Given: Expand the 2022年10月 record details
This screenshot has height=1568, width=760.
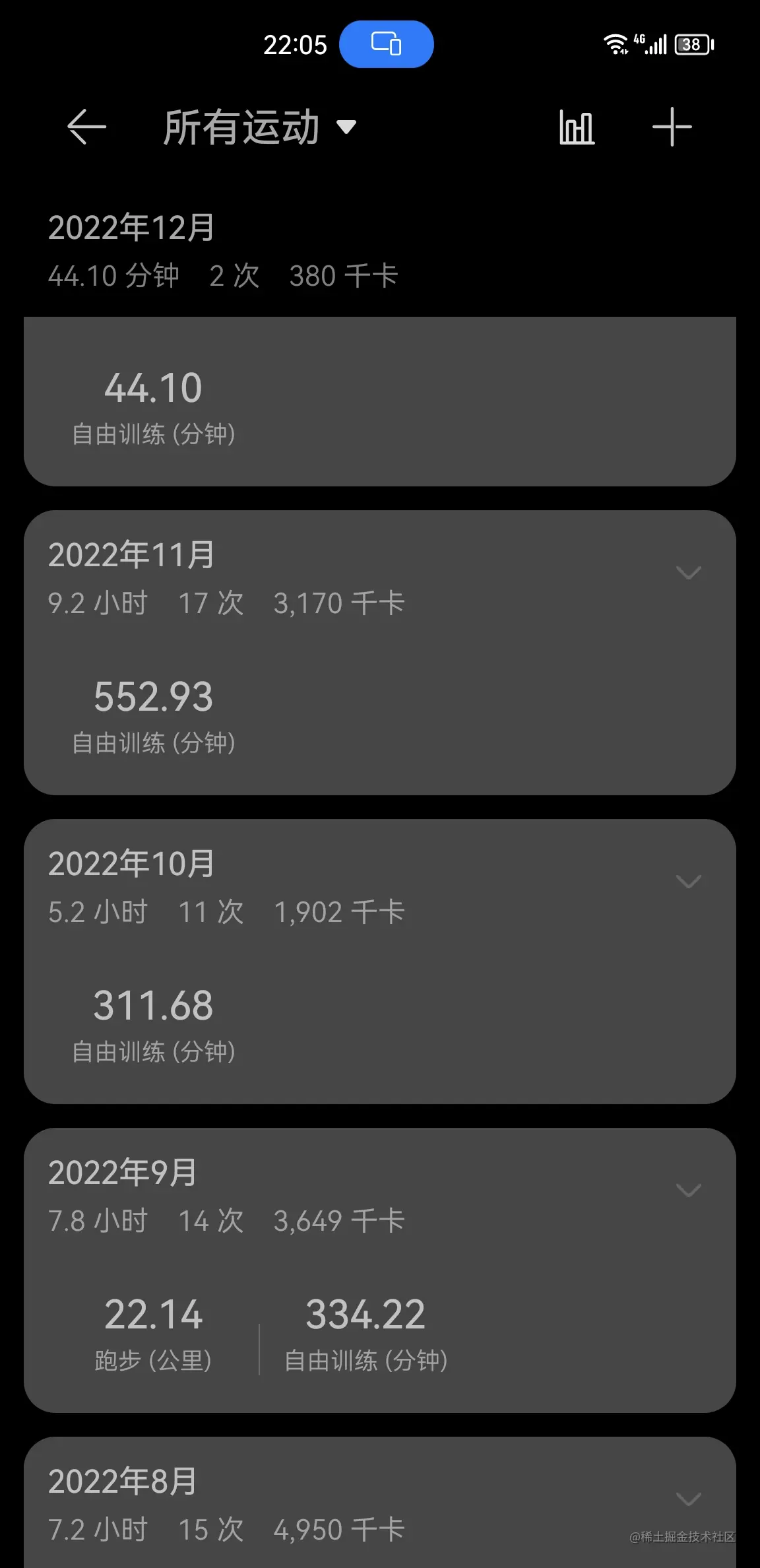Looking at the screenshot, I should (x=689, y=882).
